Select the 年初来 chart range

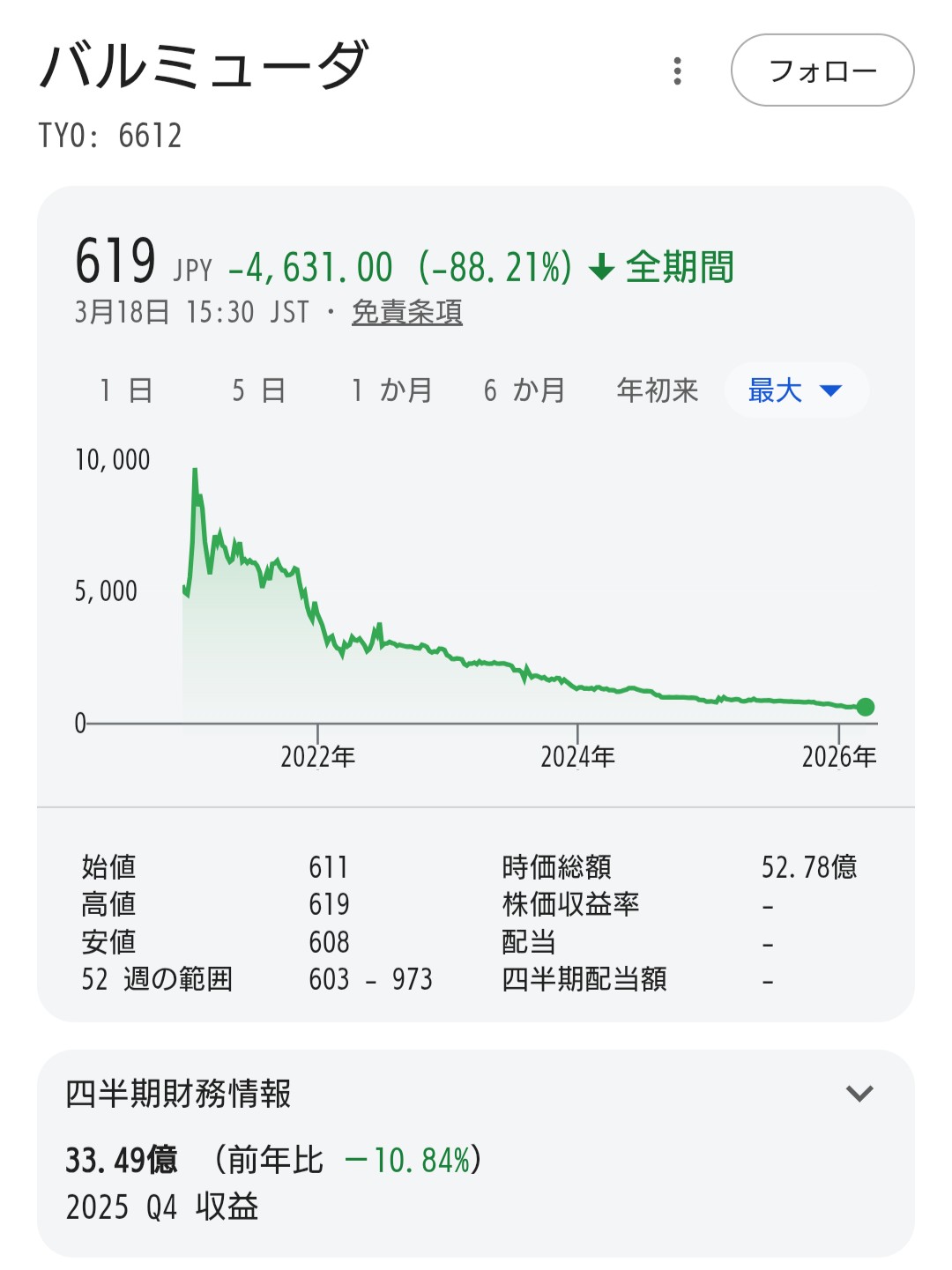click(658, 390)
